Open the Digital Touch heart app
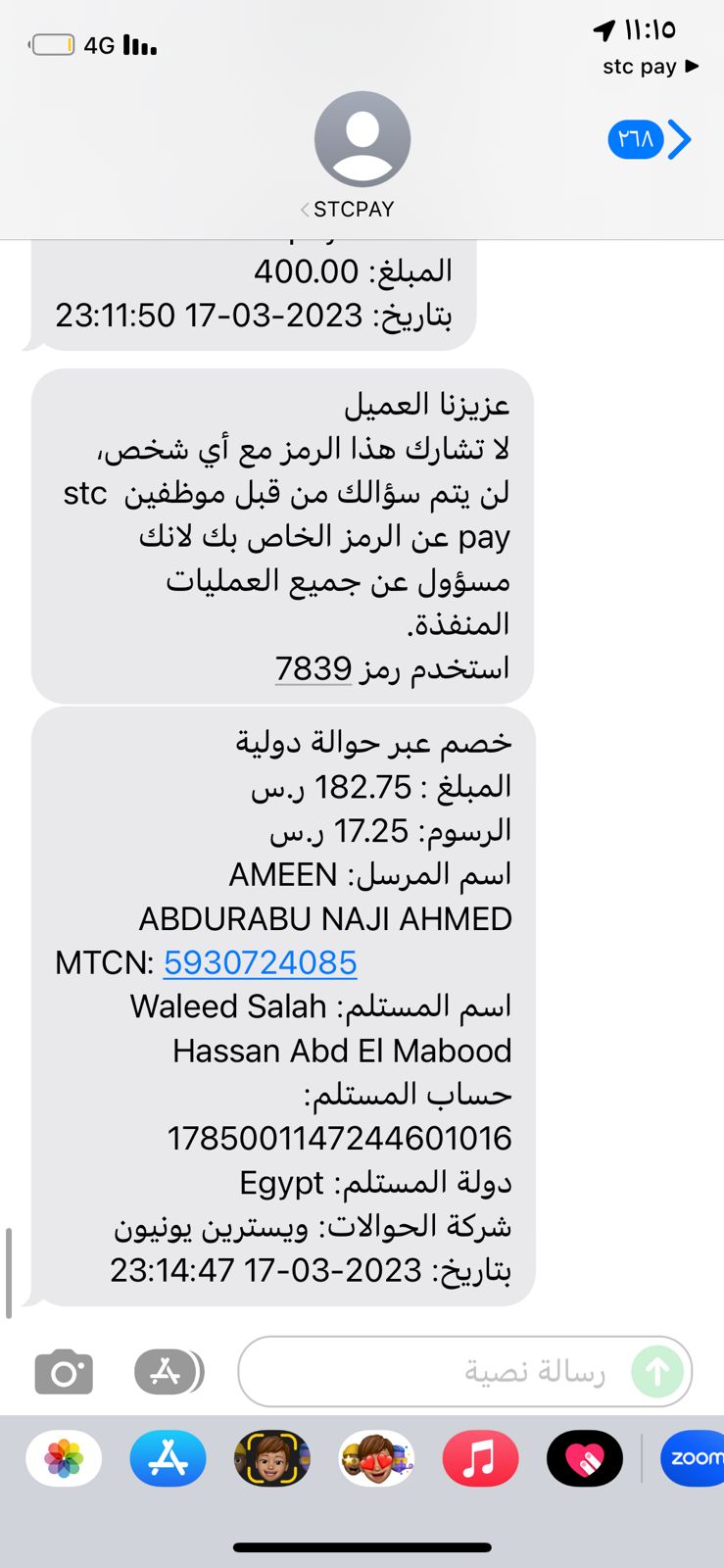 coord(585,1458)
